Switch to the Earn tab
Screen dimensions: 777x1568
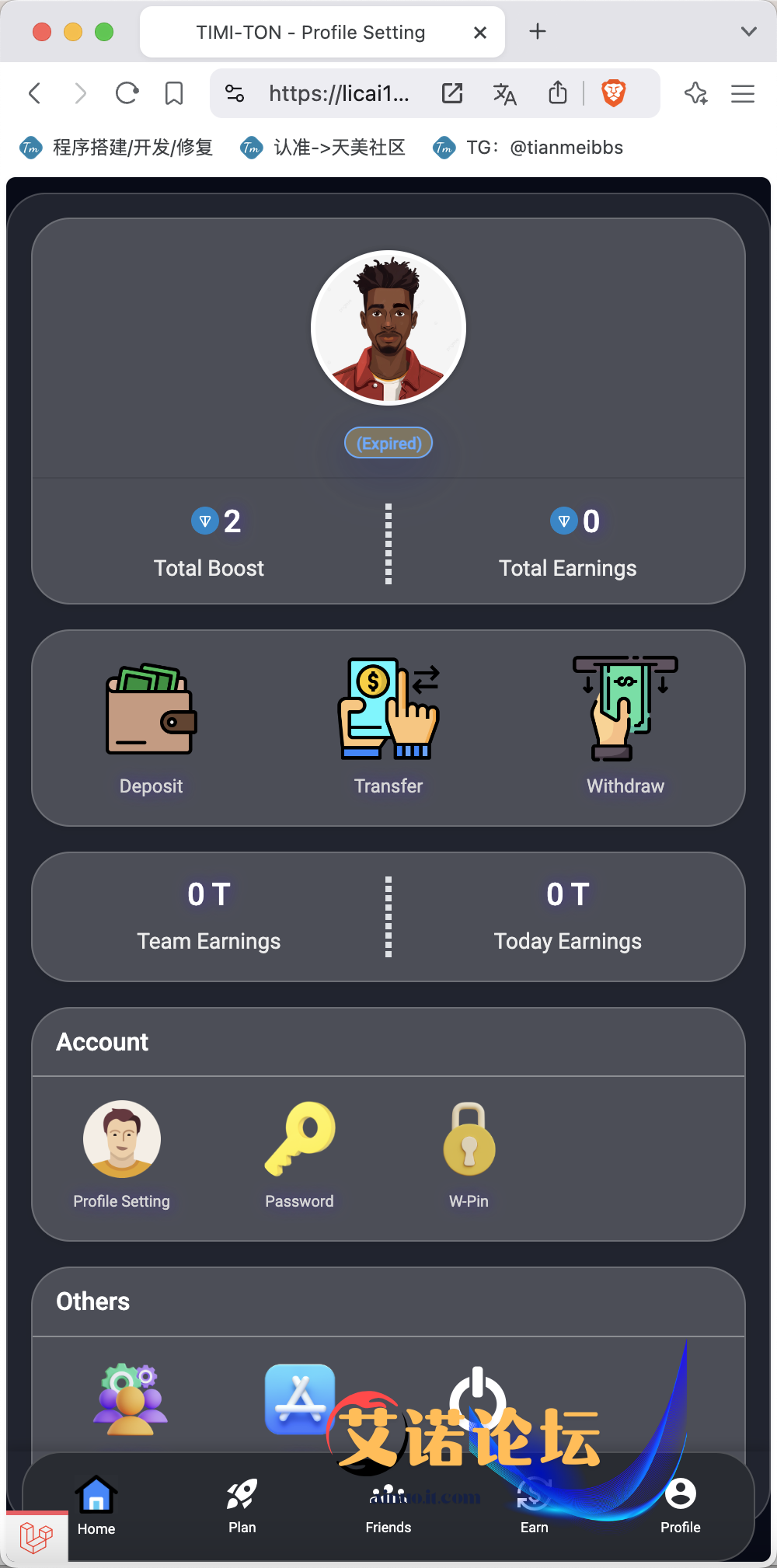point(535,1506)
